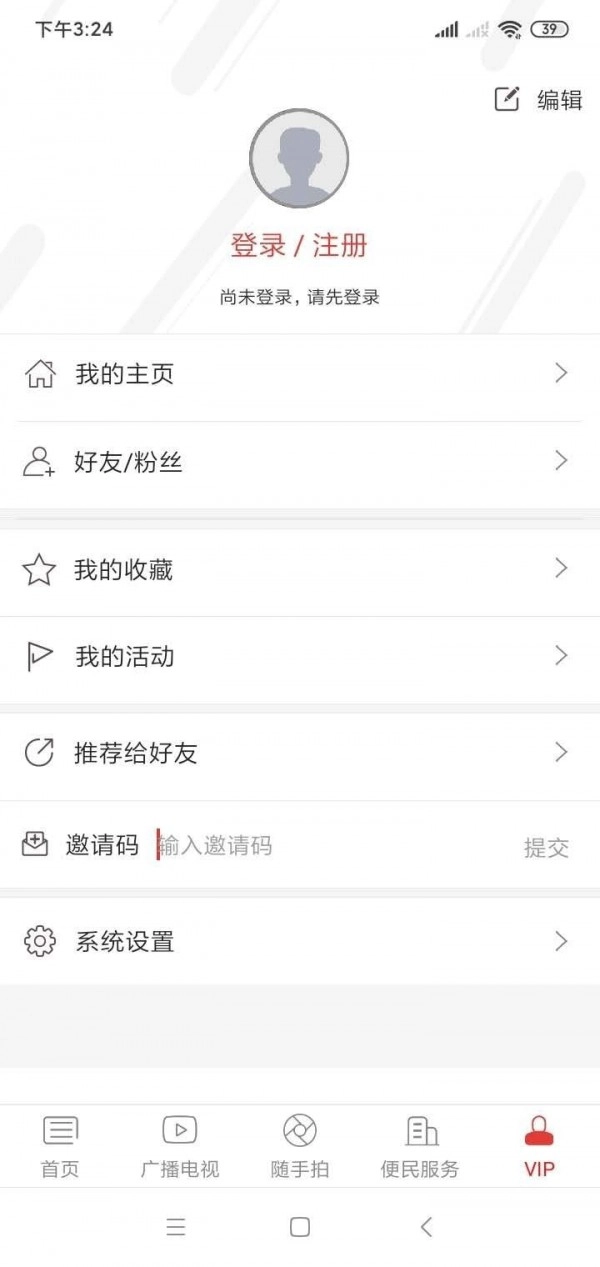Switch to the 便民服务 tab
Screen dimensions: 600x1267
pos(420,1146)
